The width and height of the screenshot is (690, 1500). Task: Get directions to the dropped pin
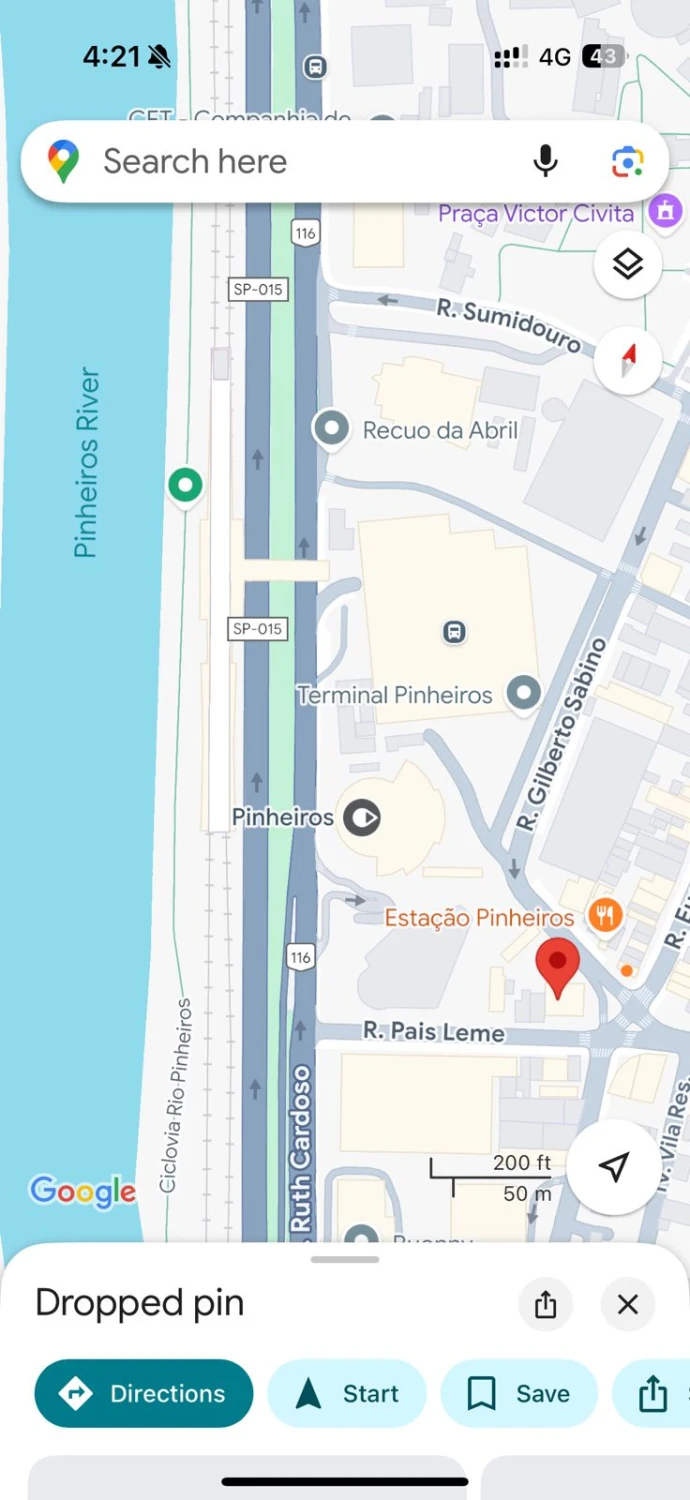coord(144,1393)
